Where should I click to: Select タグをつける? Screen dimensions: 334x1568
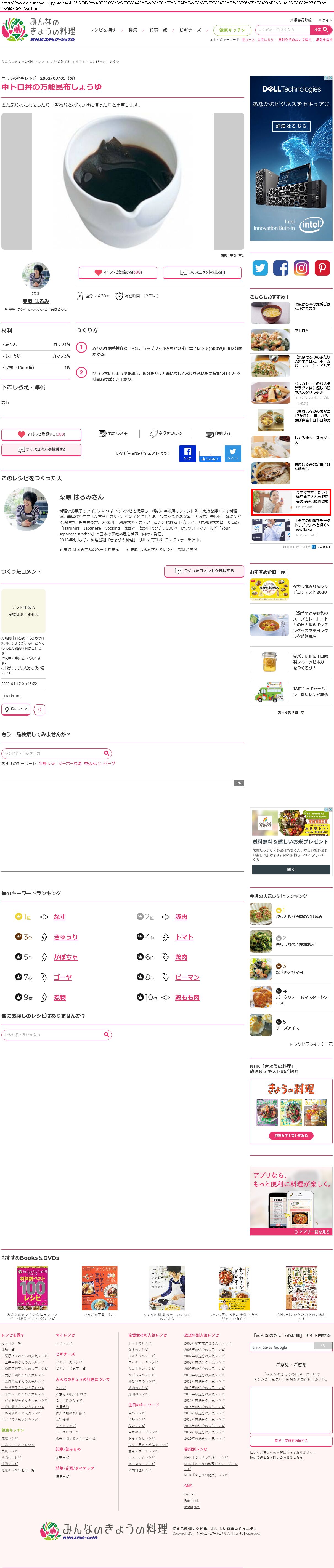pos(166,433)
